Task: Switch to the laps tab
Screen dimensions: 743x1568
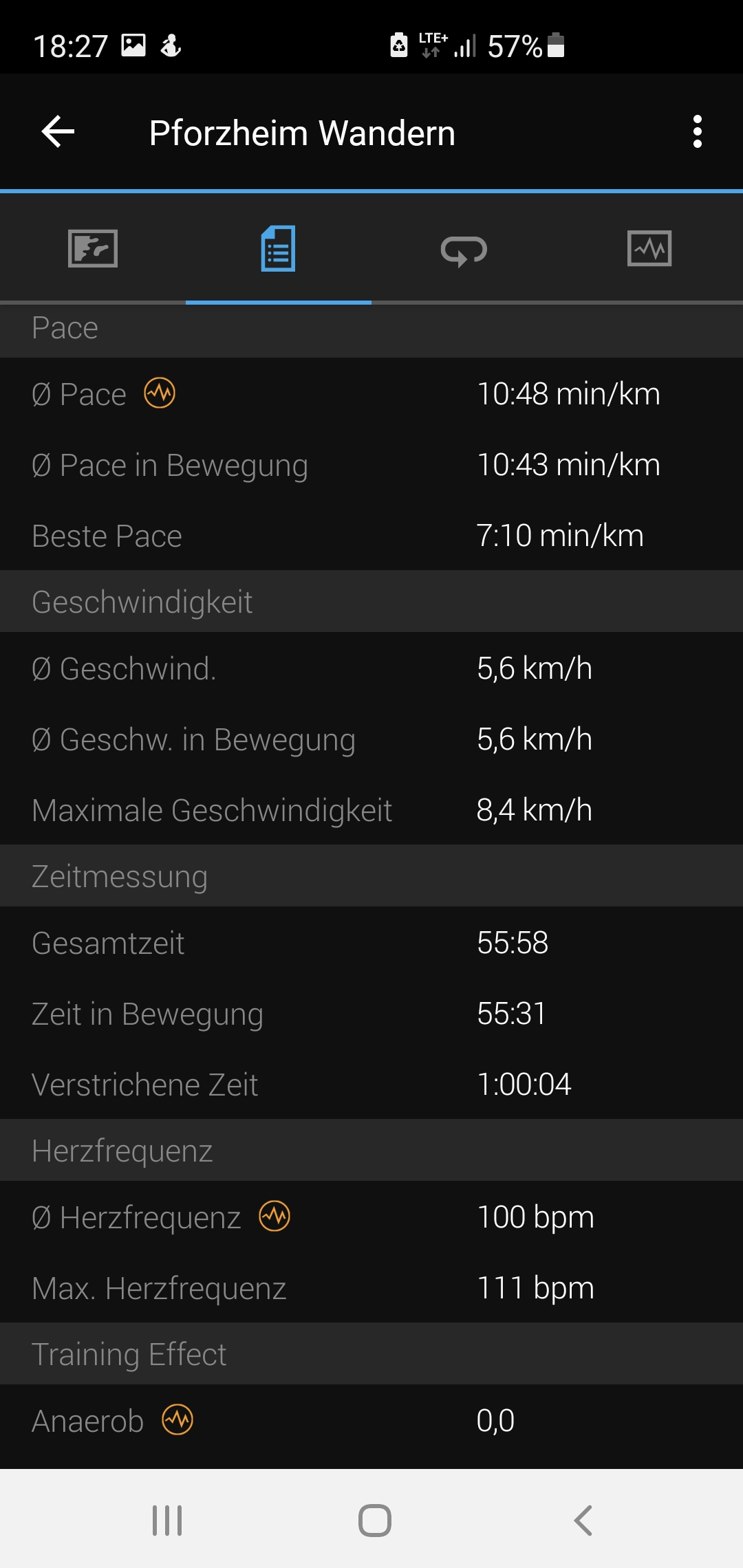Action: (464, 250)
